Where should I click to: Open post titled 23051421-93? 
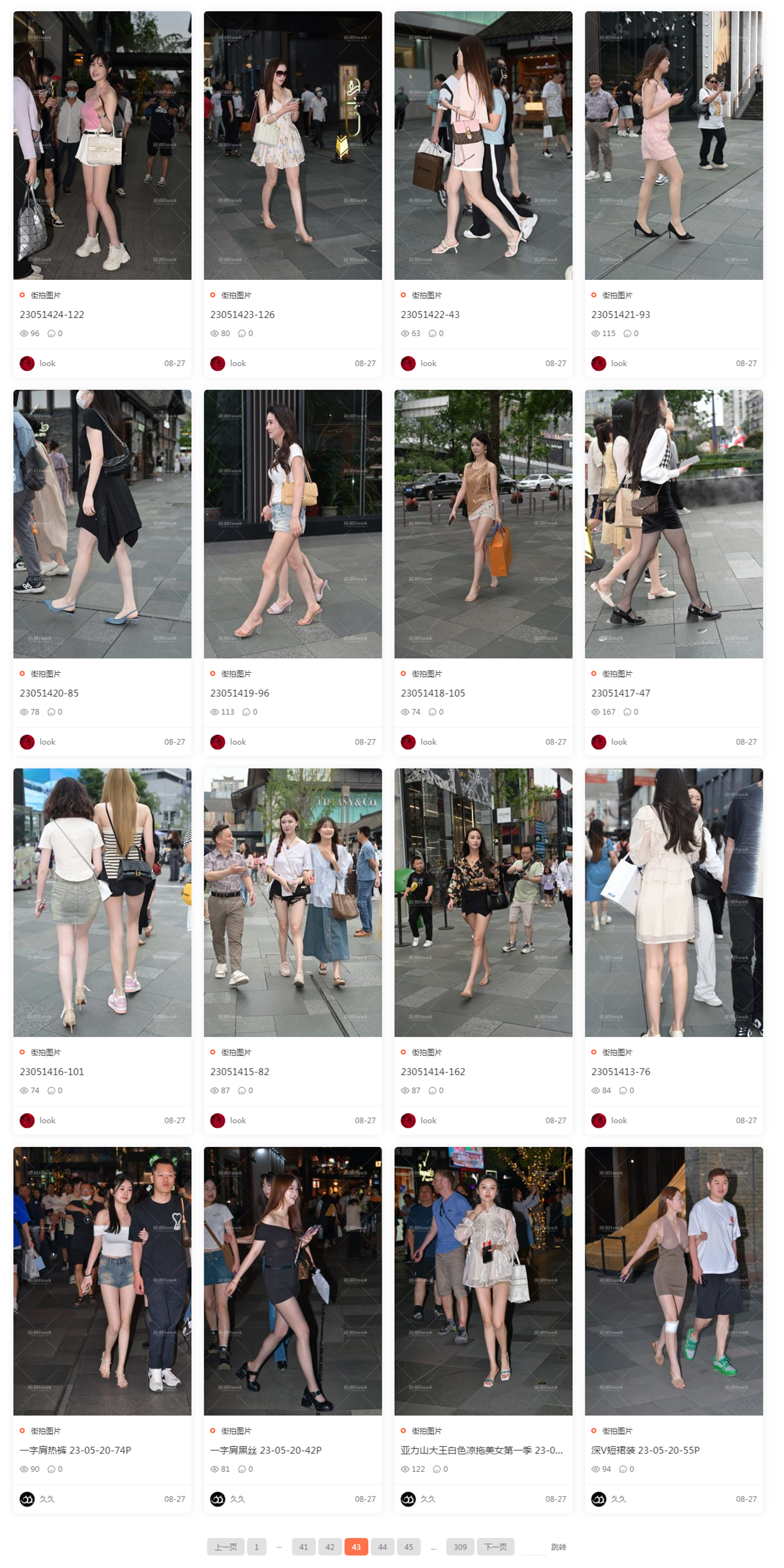(x=620, y=314)
